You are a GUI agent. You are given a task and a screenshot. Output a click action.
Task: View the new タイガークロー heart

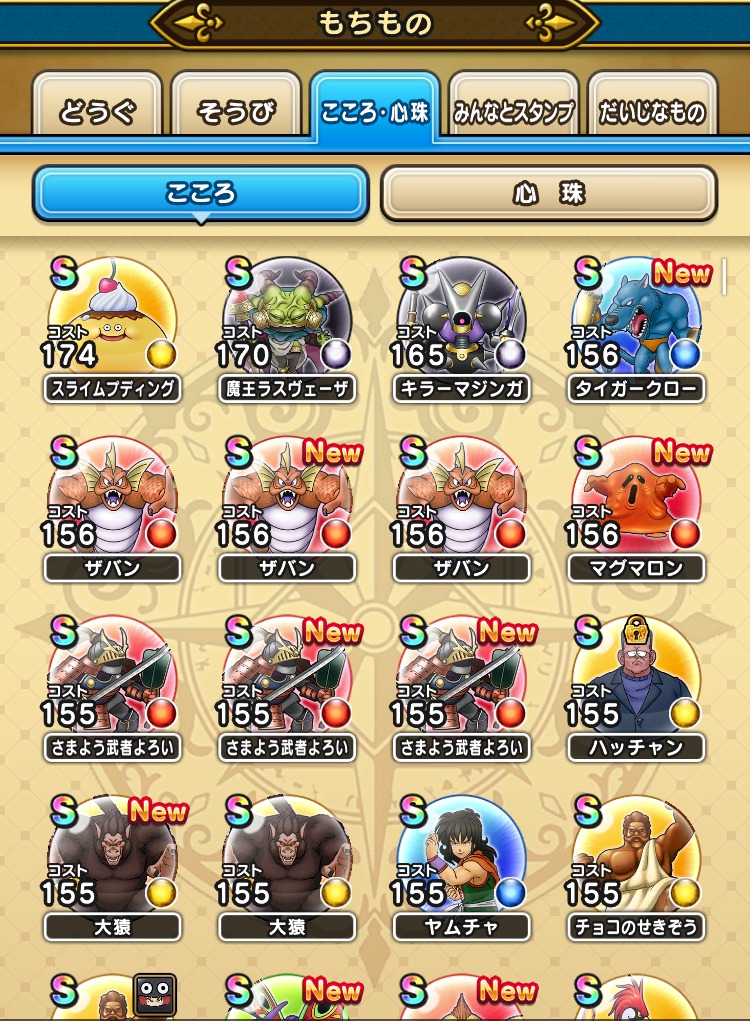(637, 322)
